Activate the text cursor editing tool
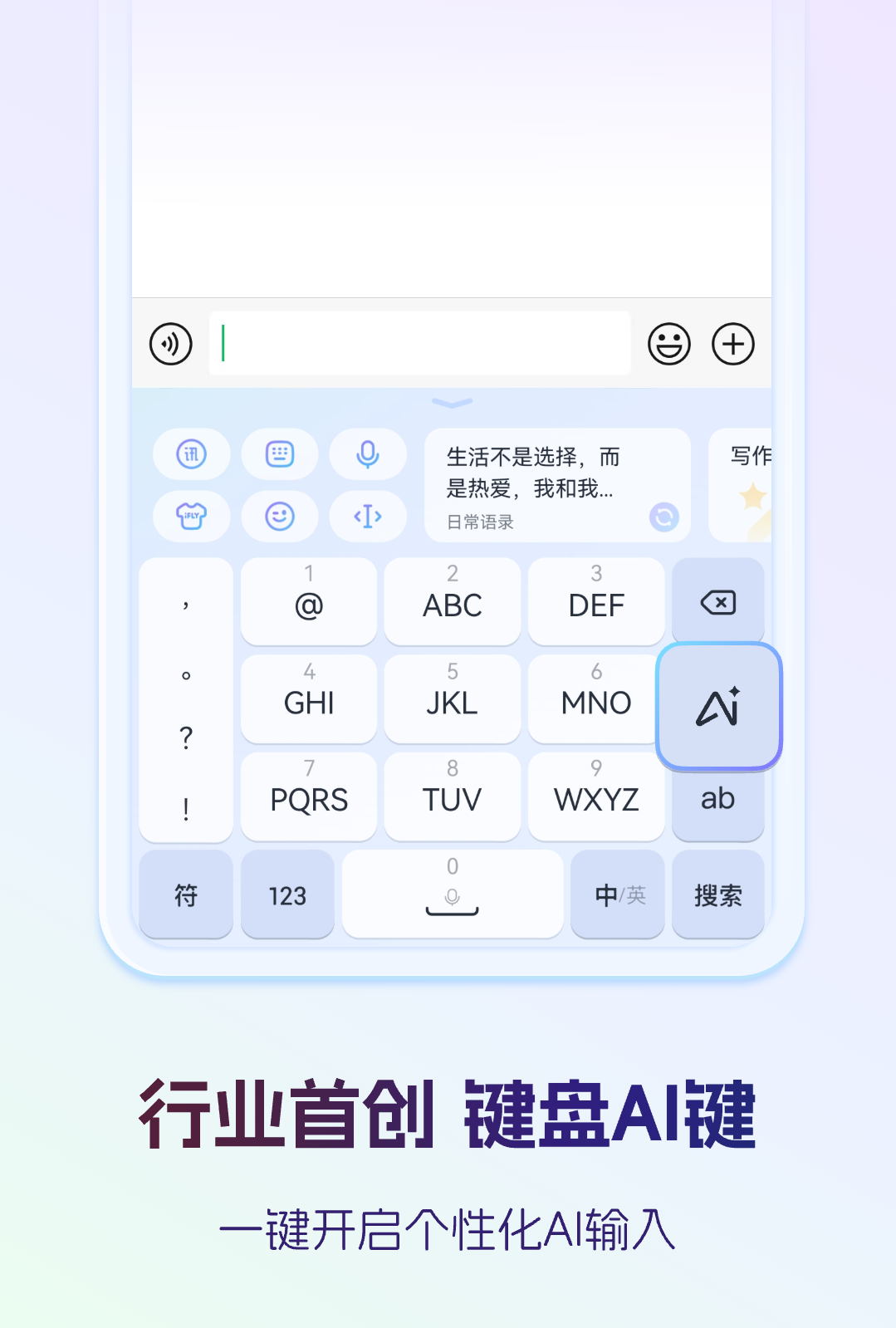Image resolution: width=896 pixels, height=1328 pixels. 368,516
